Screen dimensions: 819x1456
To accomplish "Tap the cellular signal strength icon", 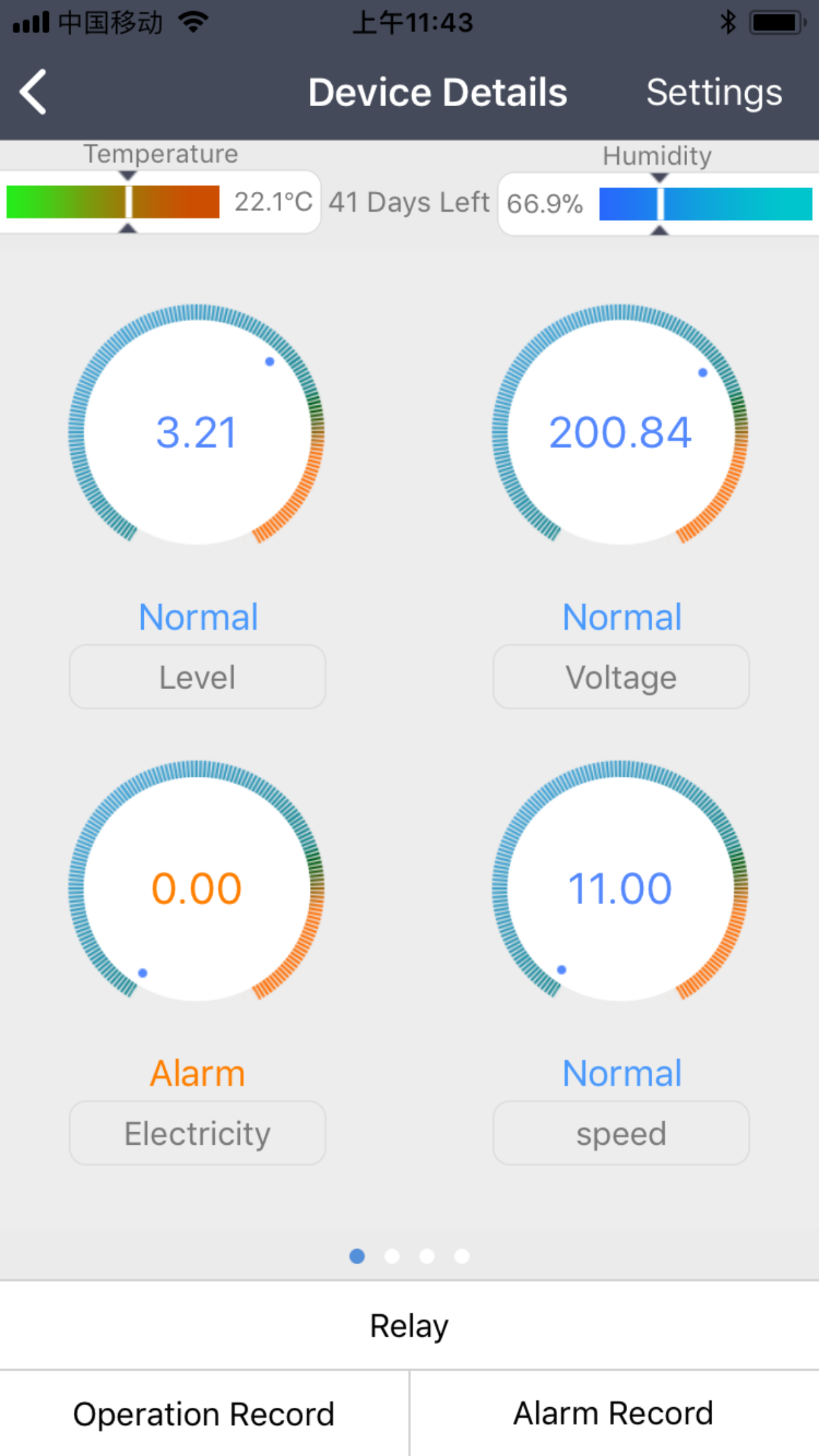I will pos(32,22).
